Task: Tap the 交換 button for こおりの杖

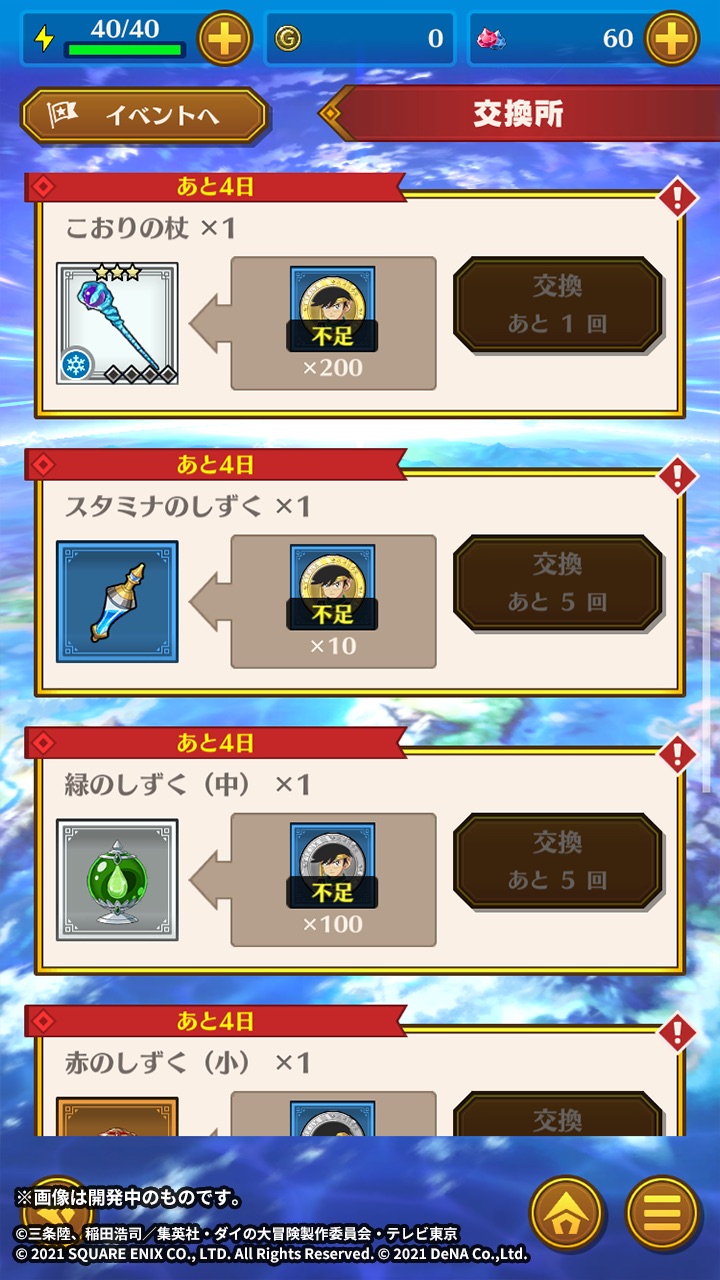Action: click(557, 304)
